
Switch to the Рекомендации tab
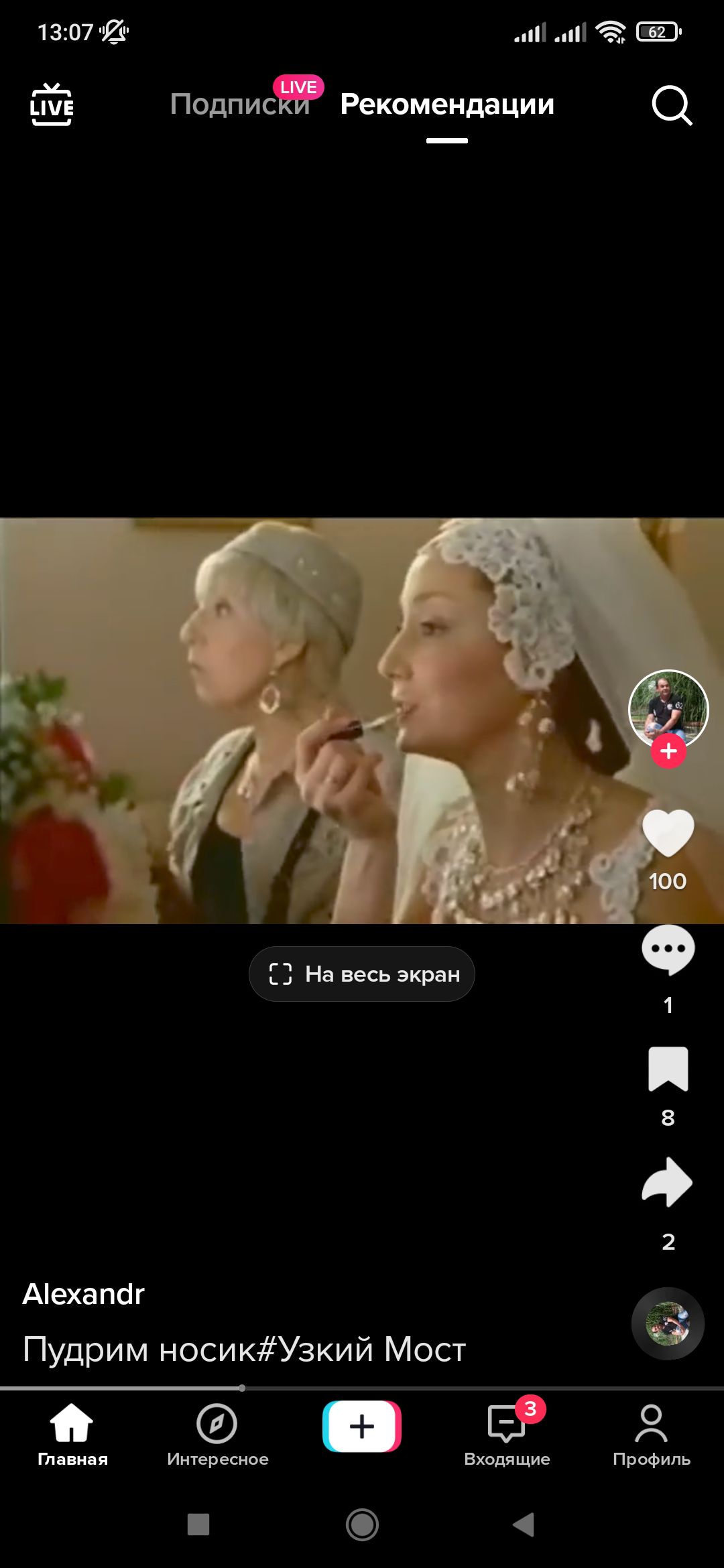[x=447, y=105]
